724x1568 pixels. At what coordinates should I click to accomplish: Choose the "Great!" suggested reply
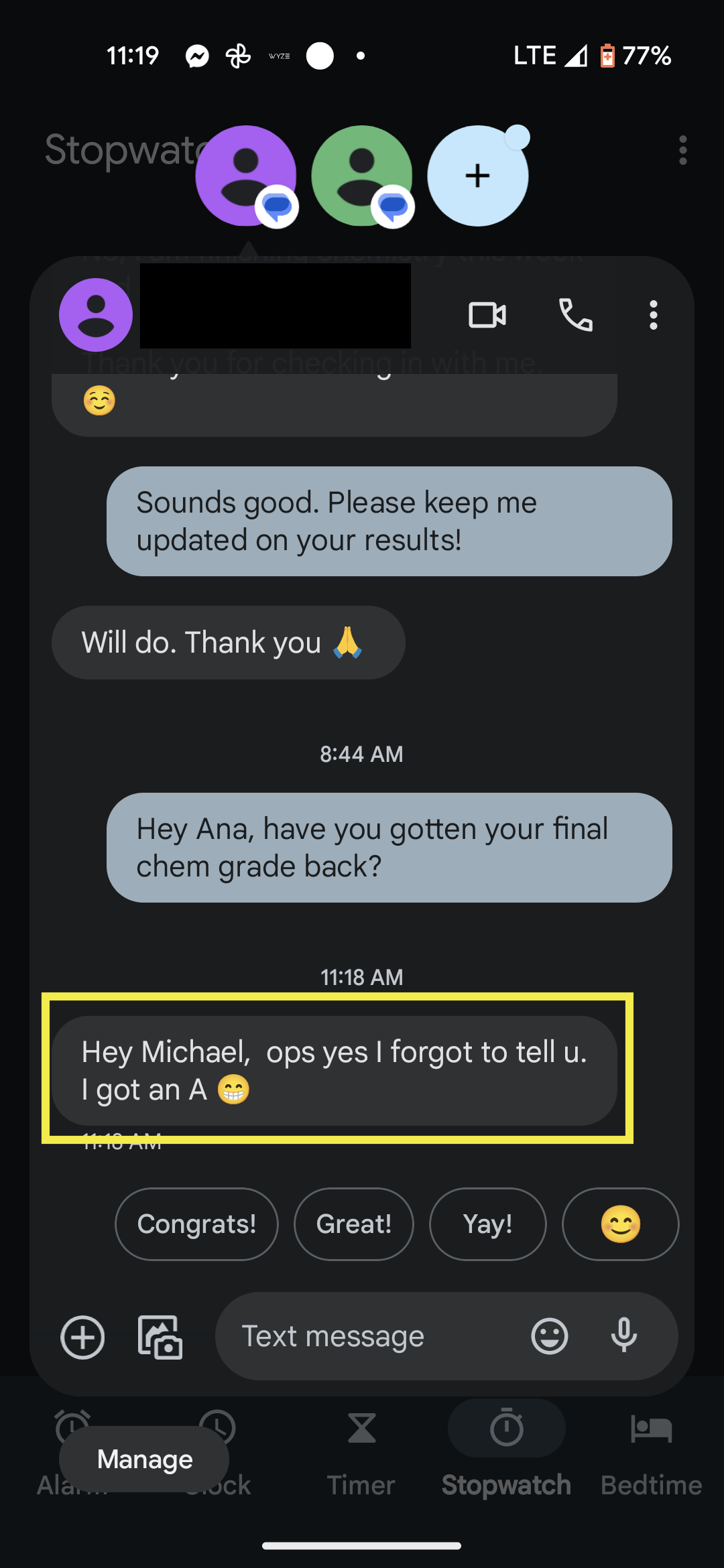[353, 1224]
